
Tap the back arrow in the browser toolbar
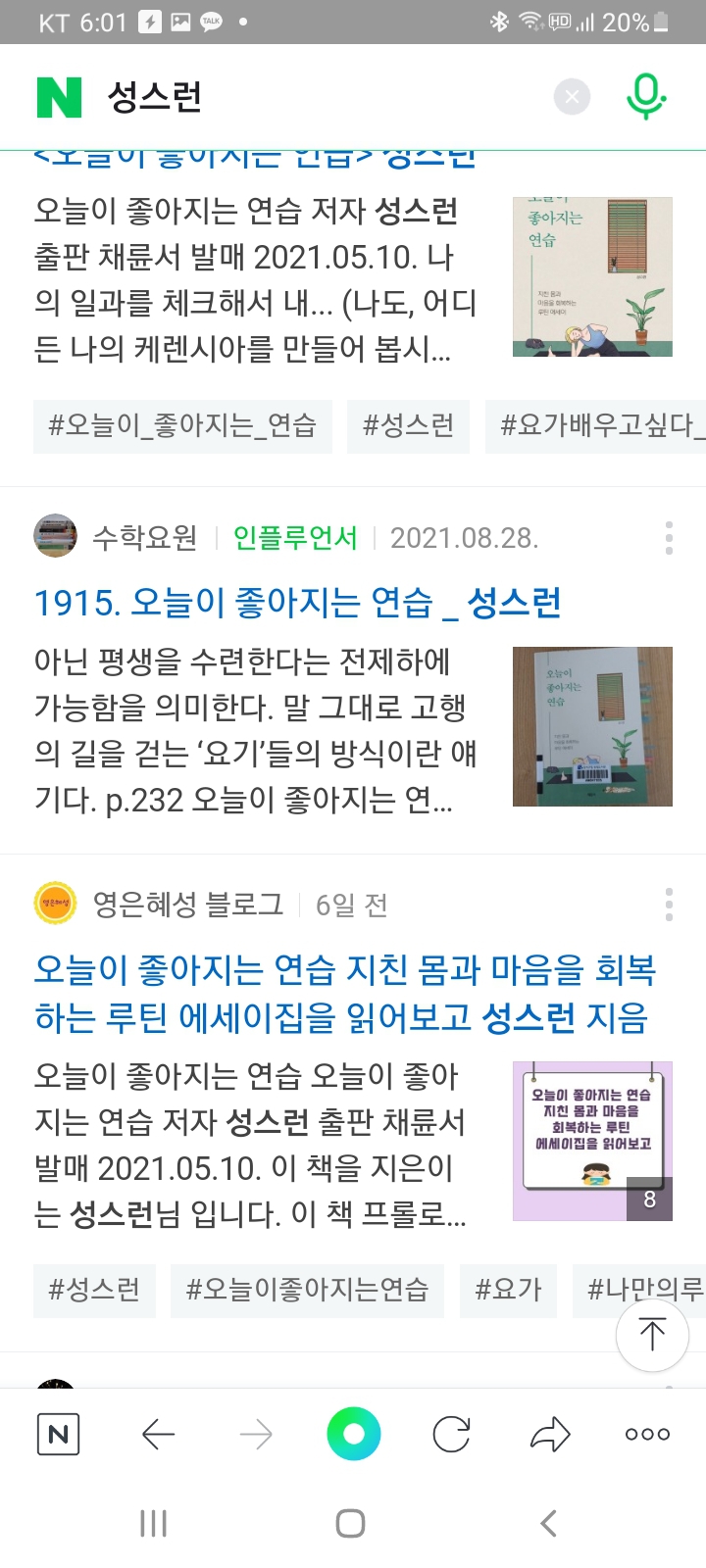158,1434
